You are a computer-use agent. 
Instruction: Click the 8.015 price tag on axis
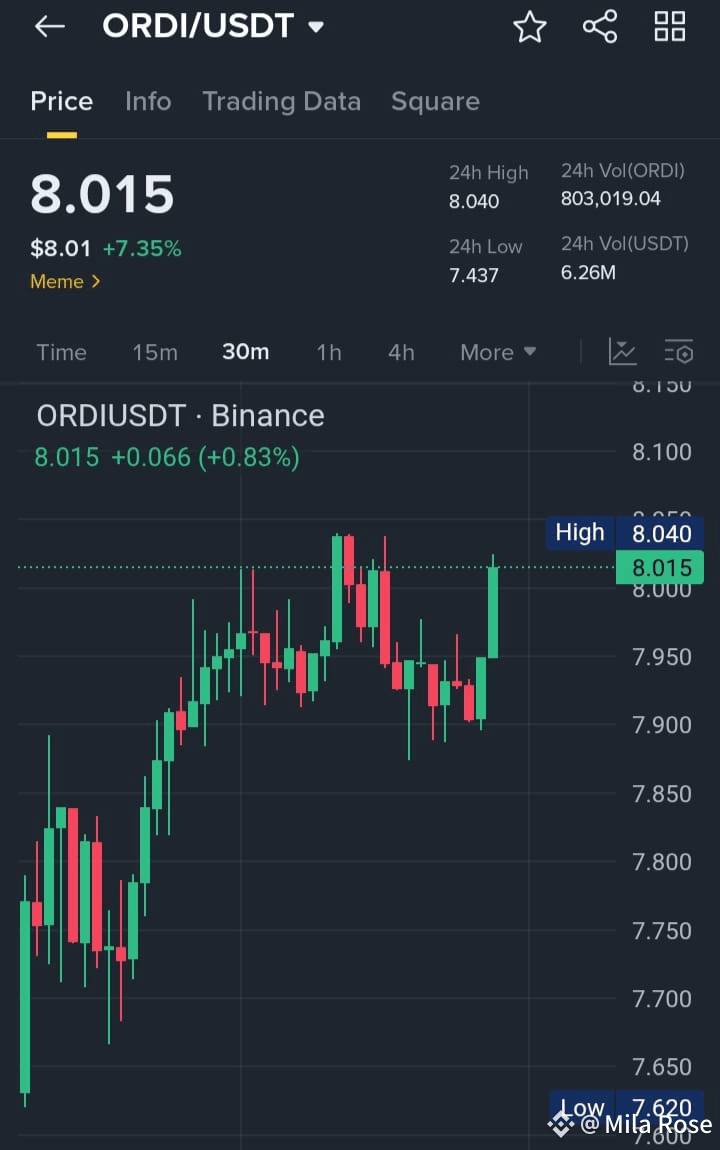coord(659,567)
